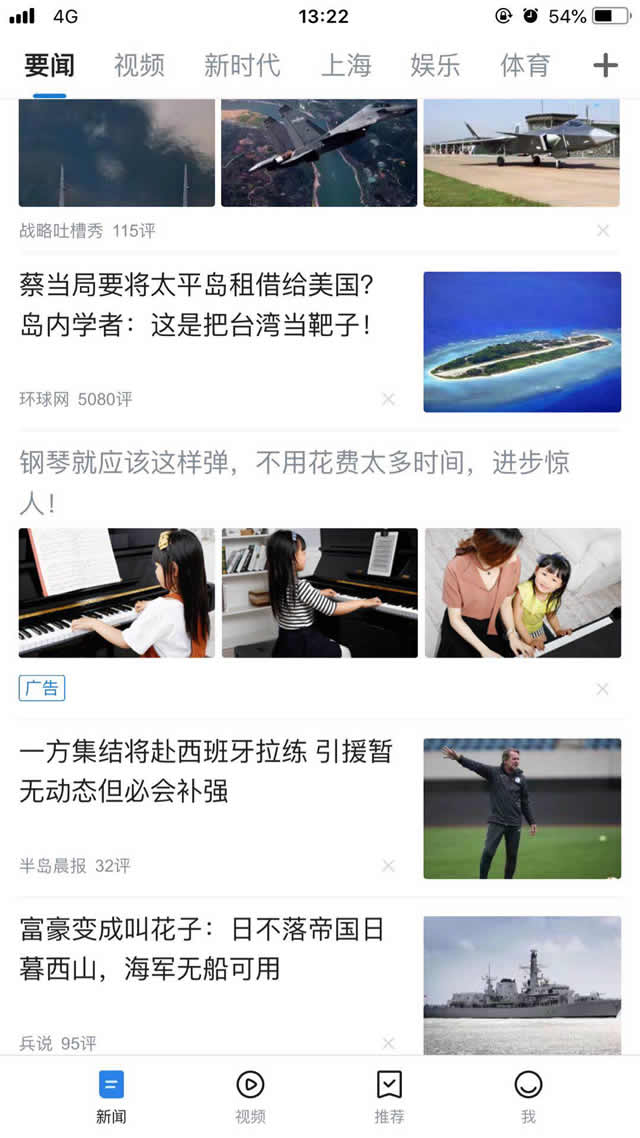Screen dimensions: 640x1138
Task: Switch to the 体育 channel tab
Action: 525,66
